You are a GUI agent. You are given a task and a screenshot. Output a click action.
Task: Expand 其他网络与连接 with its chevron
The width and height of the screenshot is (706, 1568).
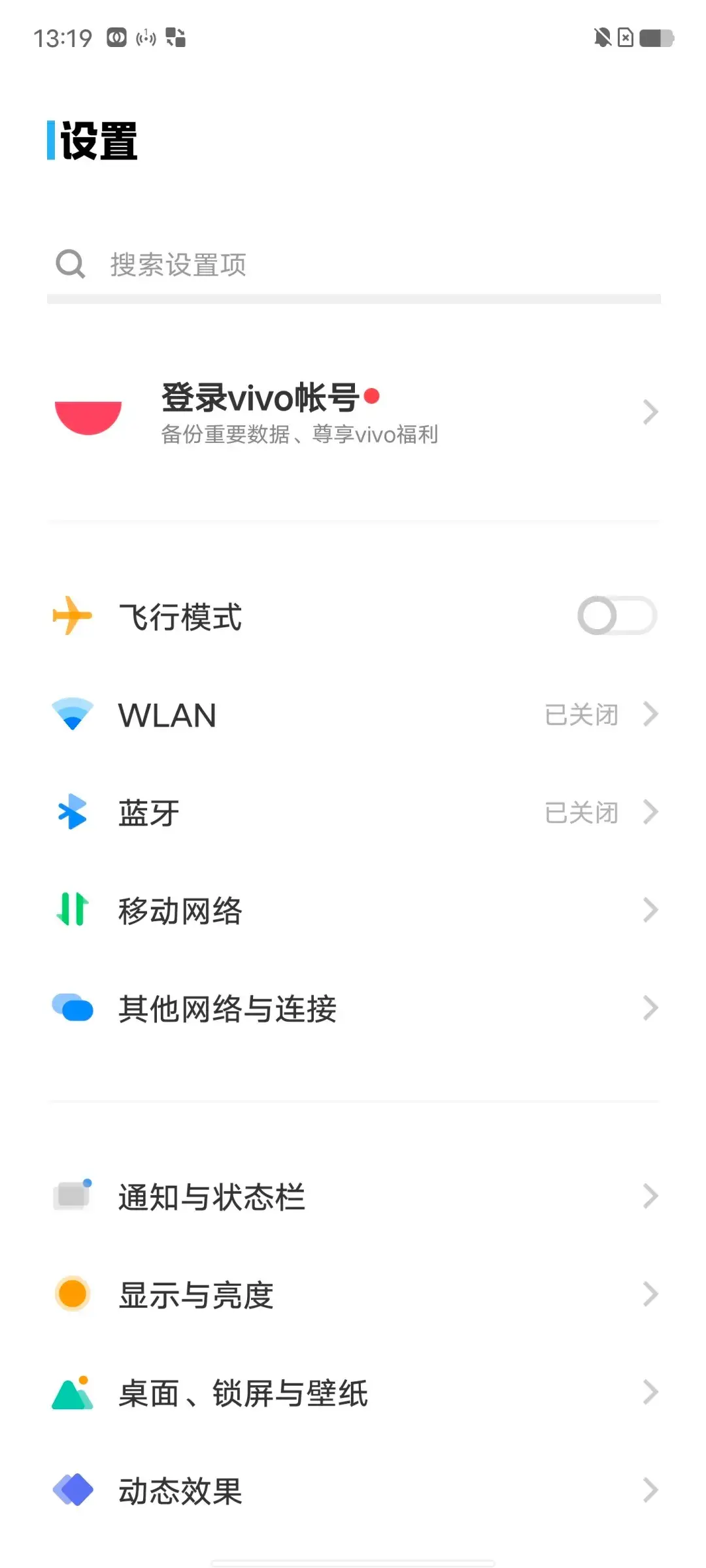pyautogui.click(x=650, y=1008)
